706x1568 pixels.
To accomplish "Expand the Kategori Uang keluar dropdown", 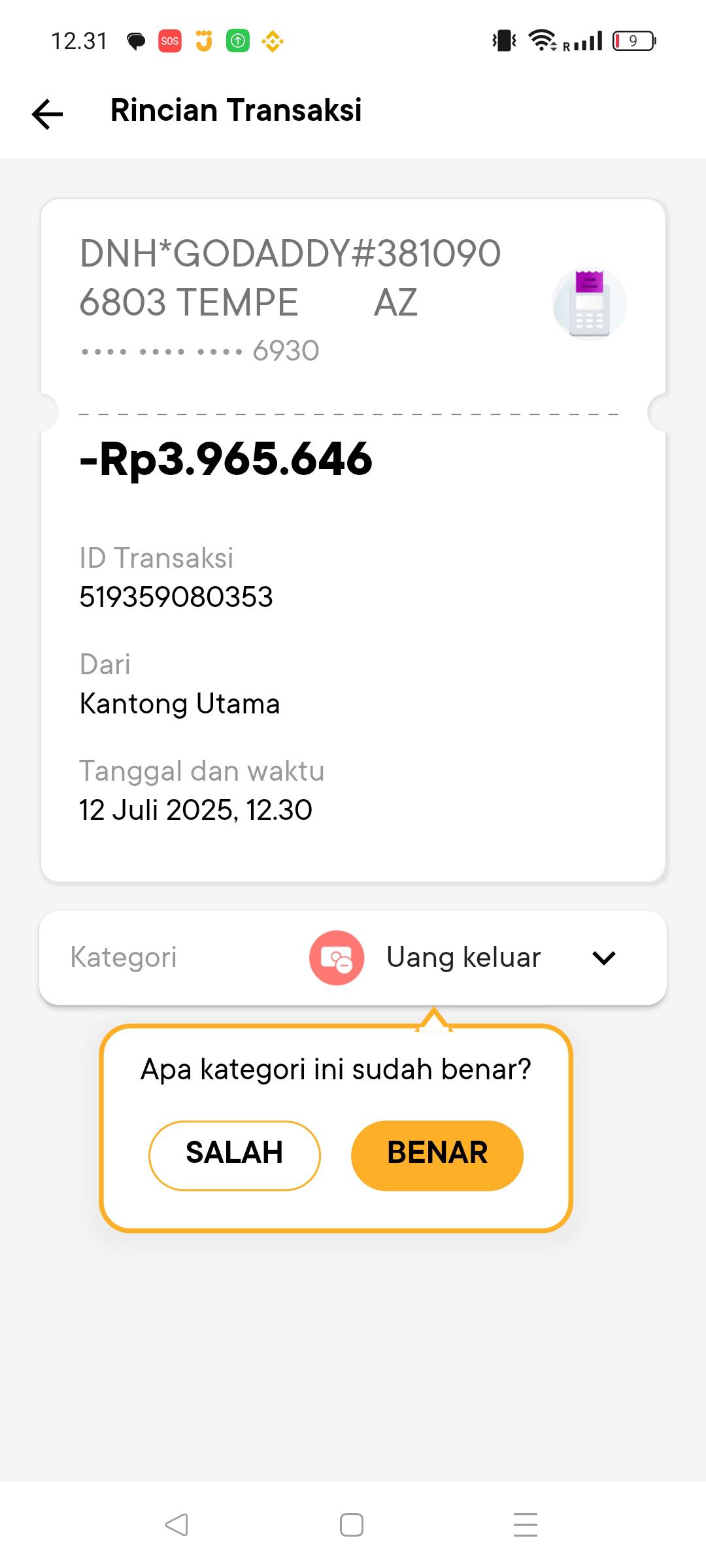I will click(603, 958).
